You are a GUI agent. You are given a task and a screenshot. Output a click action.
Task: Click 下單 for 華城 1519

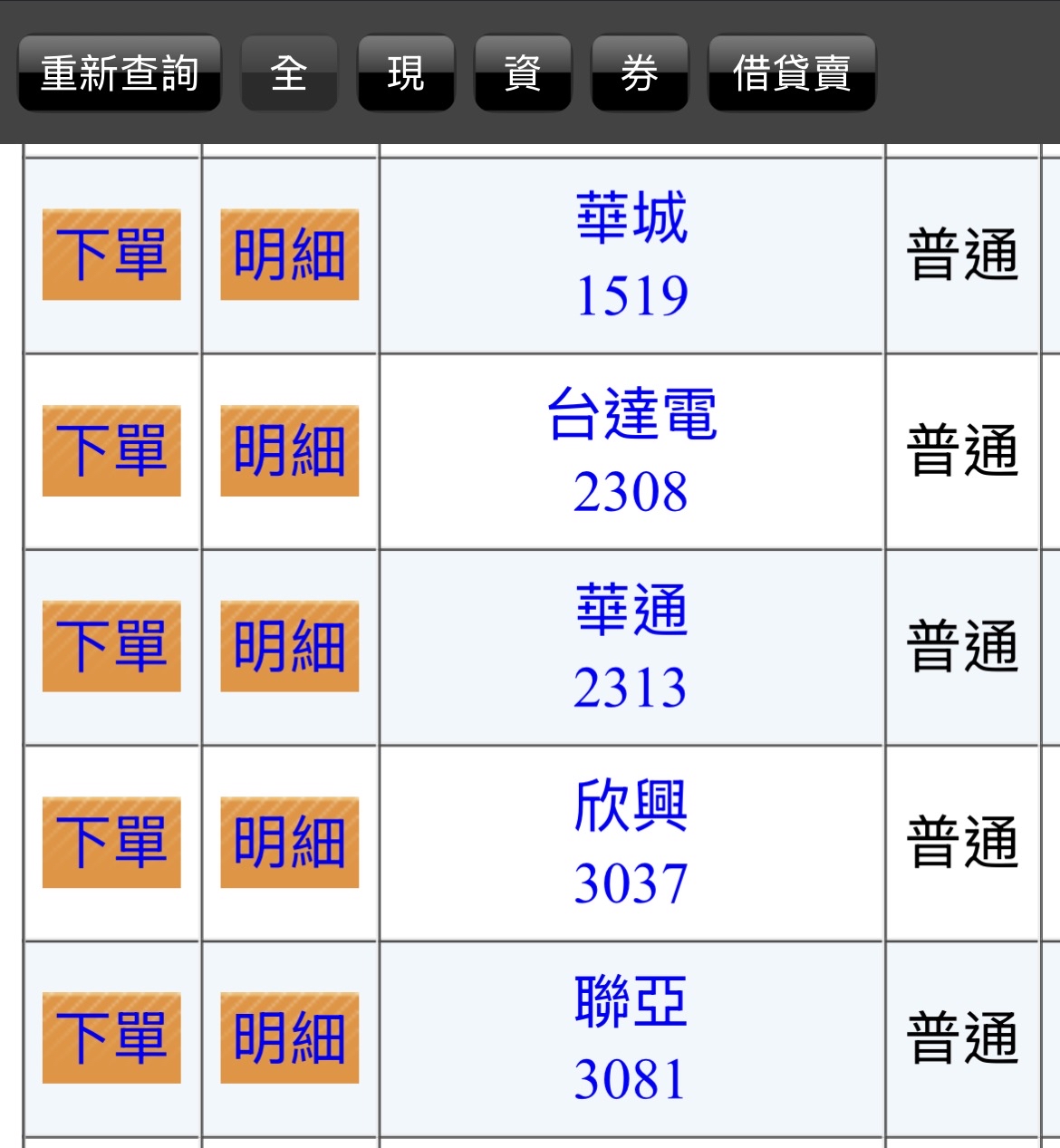tap(112, 255)
